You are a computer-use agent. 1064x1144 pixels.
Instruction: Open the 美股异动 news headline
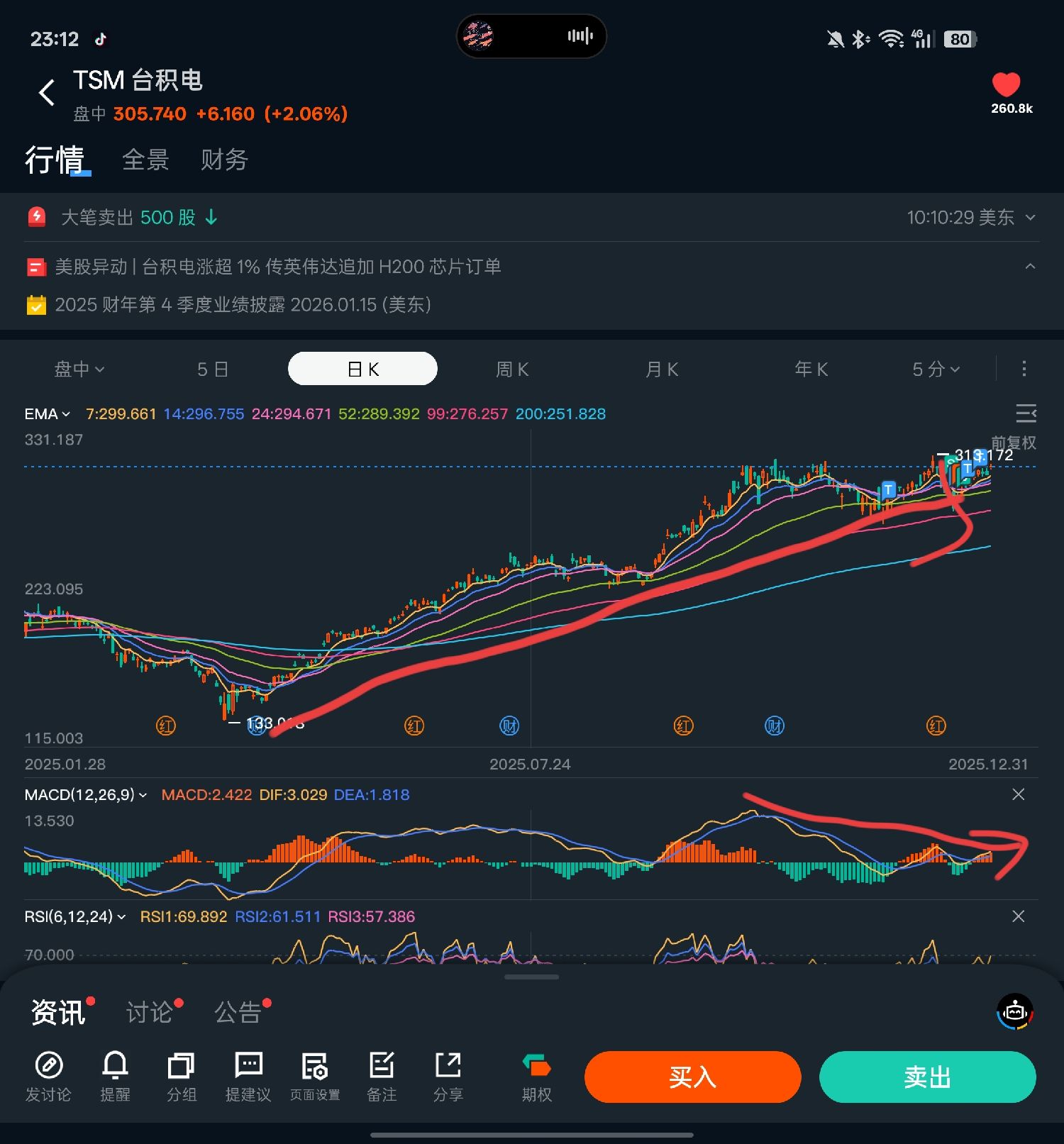[x=278, y=267]
